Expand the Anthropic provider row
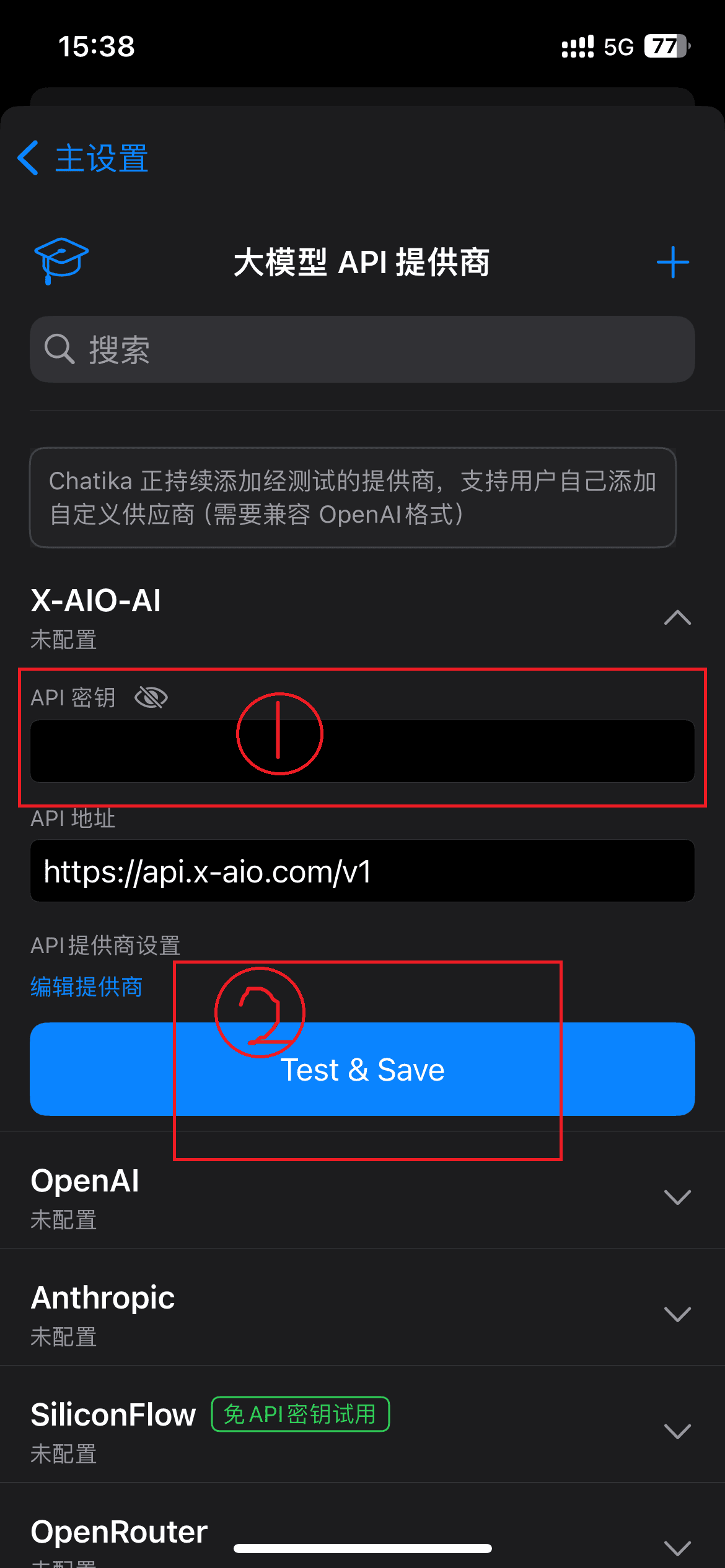Viewport: 725px width, 1568px height. [677, 1313]
